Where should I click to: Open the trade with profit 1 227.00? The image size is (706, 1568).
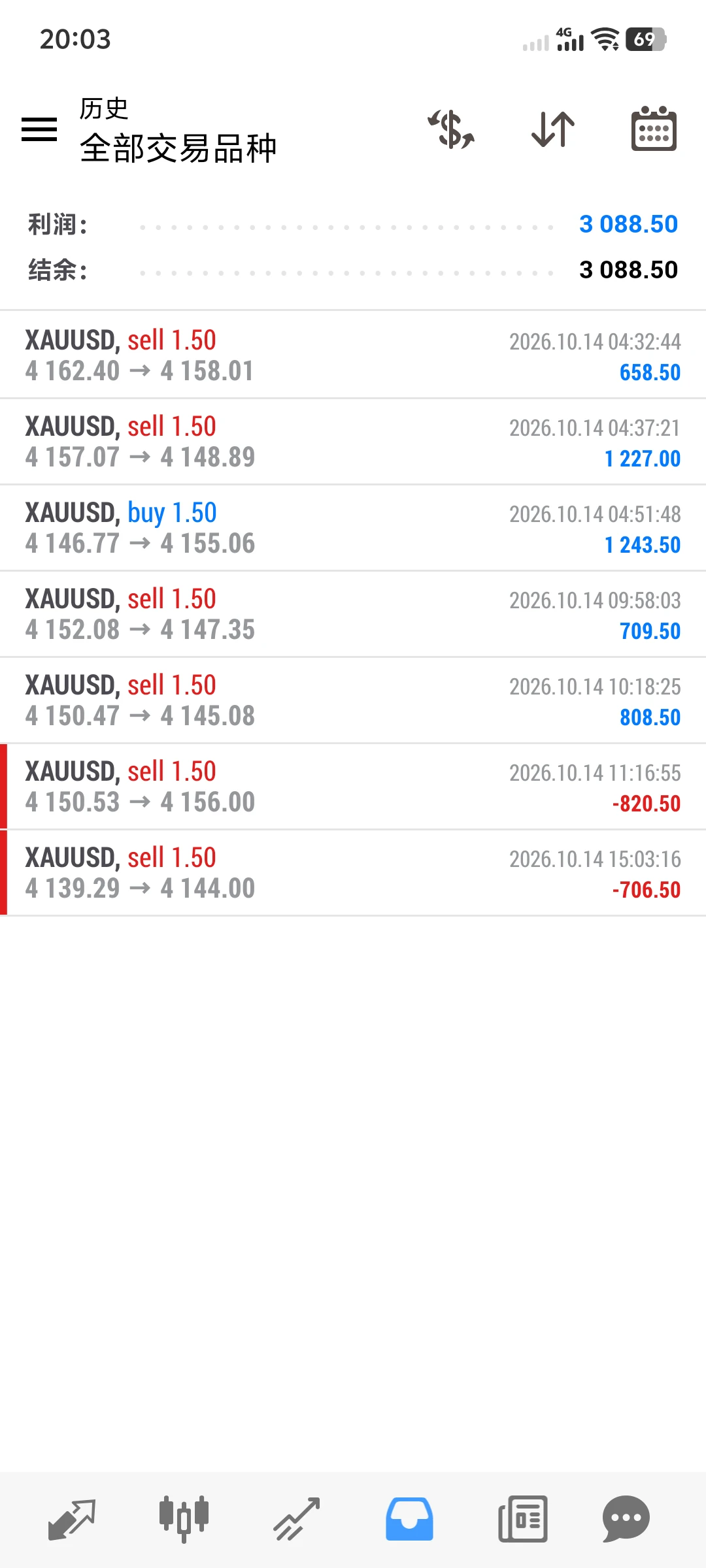(353, 441)
